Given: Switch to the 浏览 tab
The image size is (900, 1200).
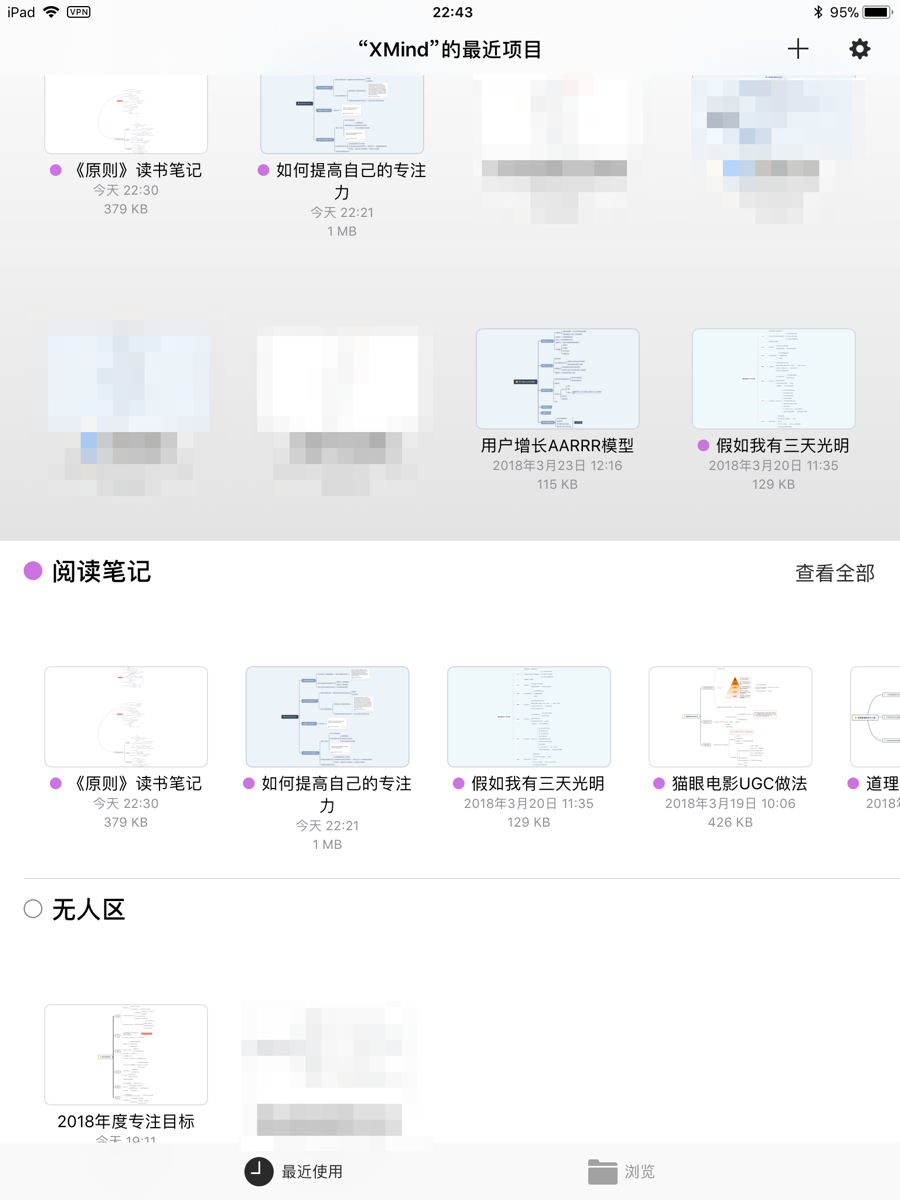Looking at the screenshot, I should click(x=626, y=1172).
